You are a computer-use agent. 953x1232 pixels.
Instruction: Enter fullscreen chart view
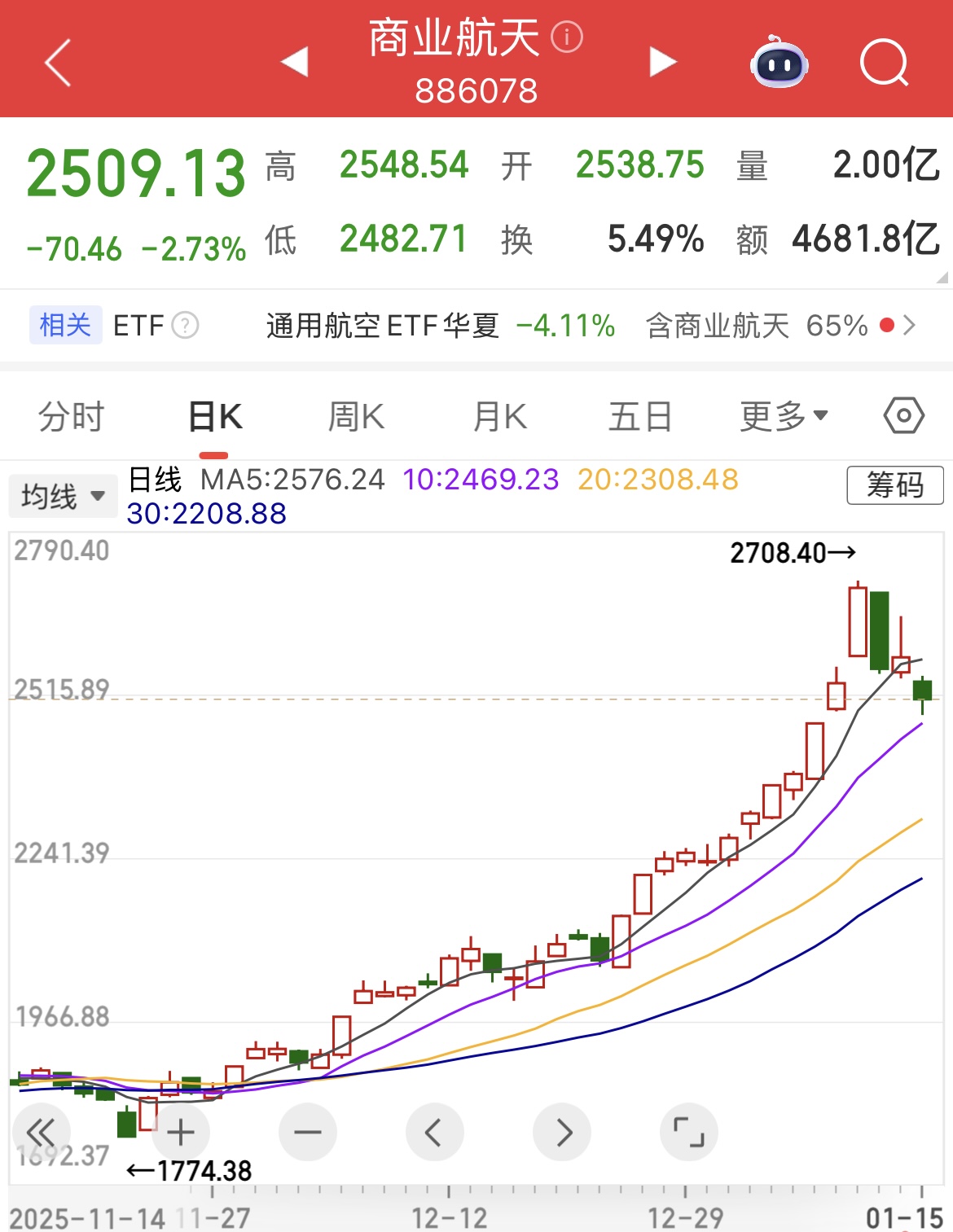688,1133
